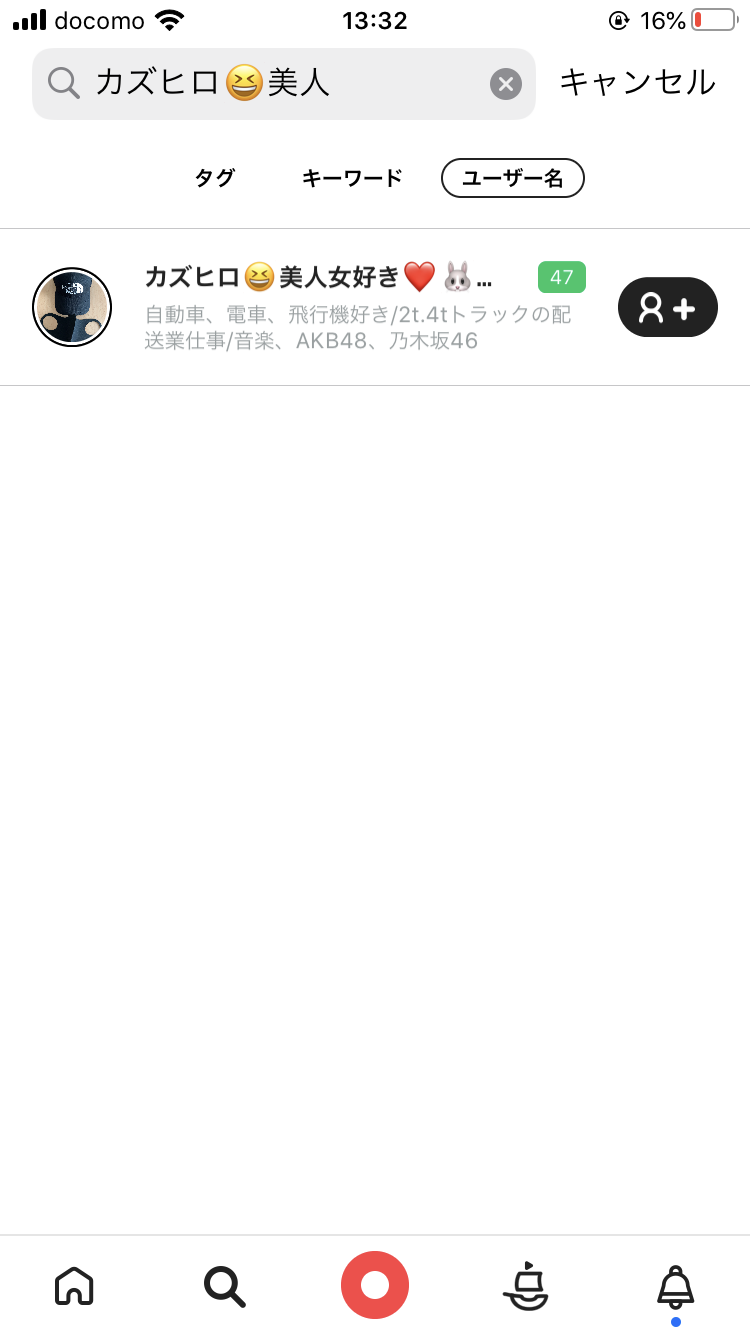This screenshot has height=1334, width=750.
Task: Clear the search text
Action: pos(506,84)
